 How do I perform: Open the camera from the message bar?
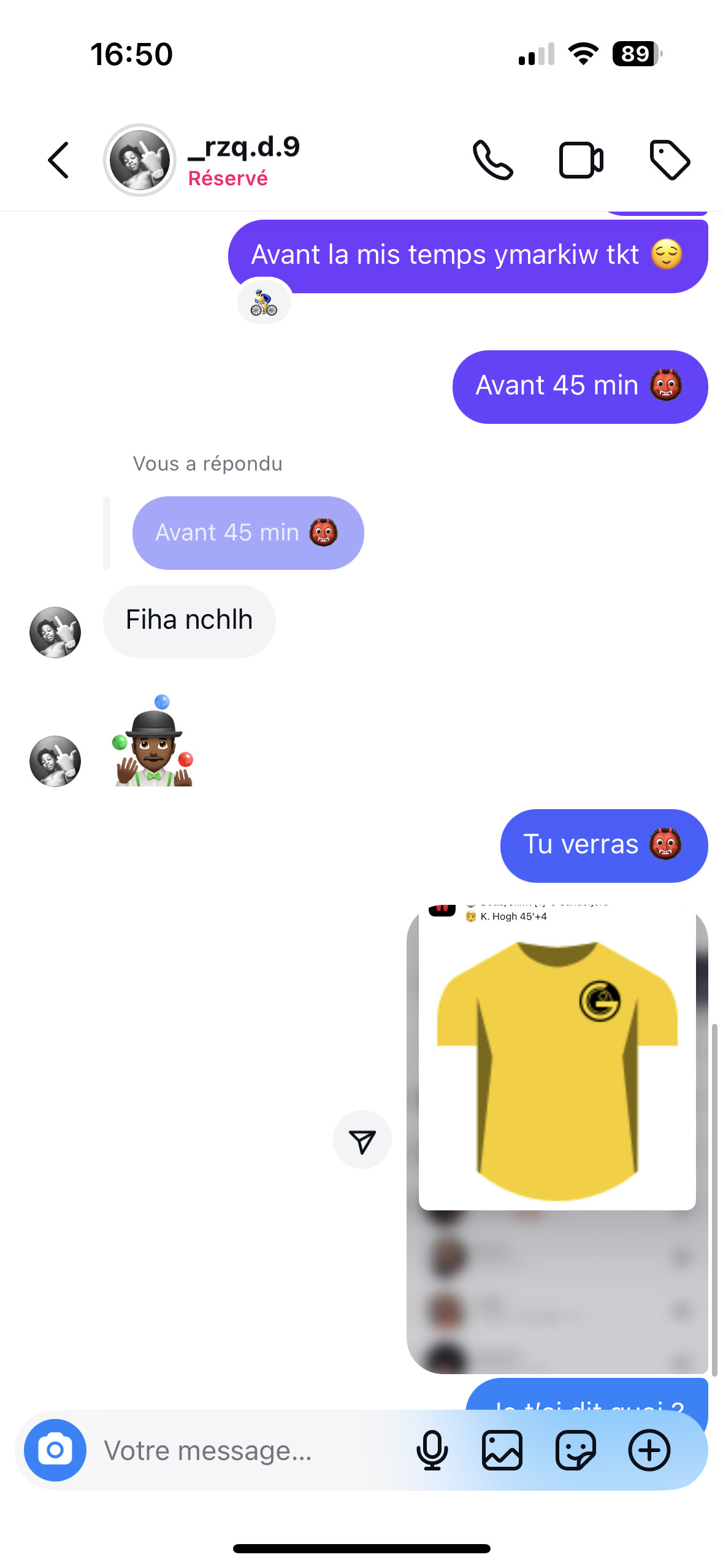(x=55, y=1450)
